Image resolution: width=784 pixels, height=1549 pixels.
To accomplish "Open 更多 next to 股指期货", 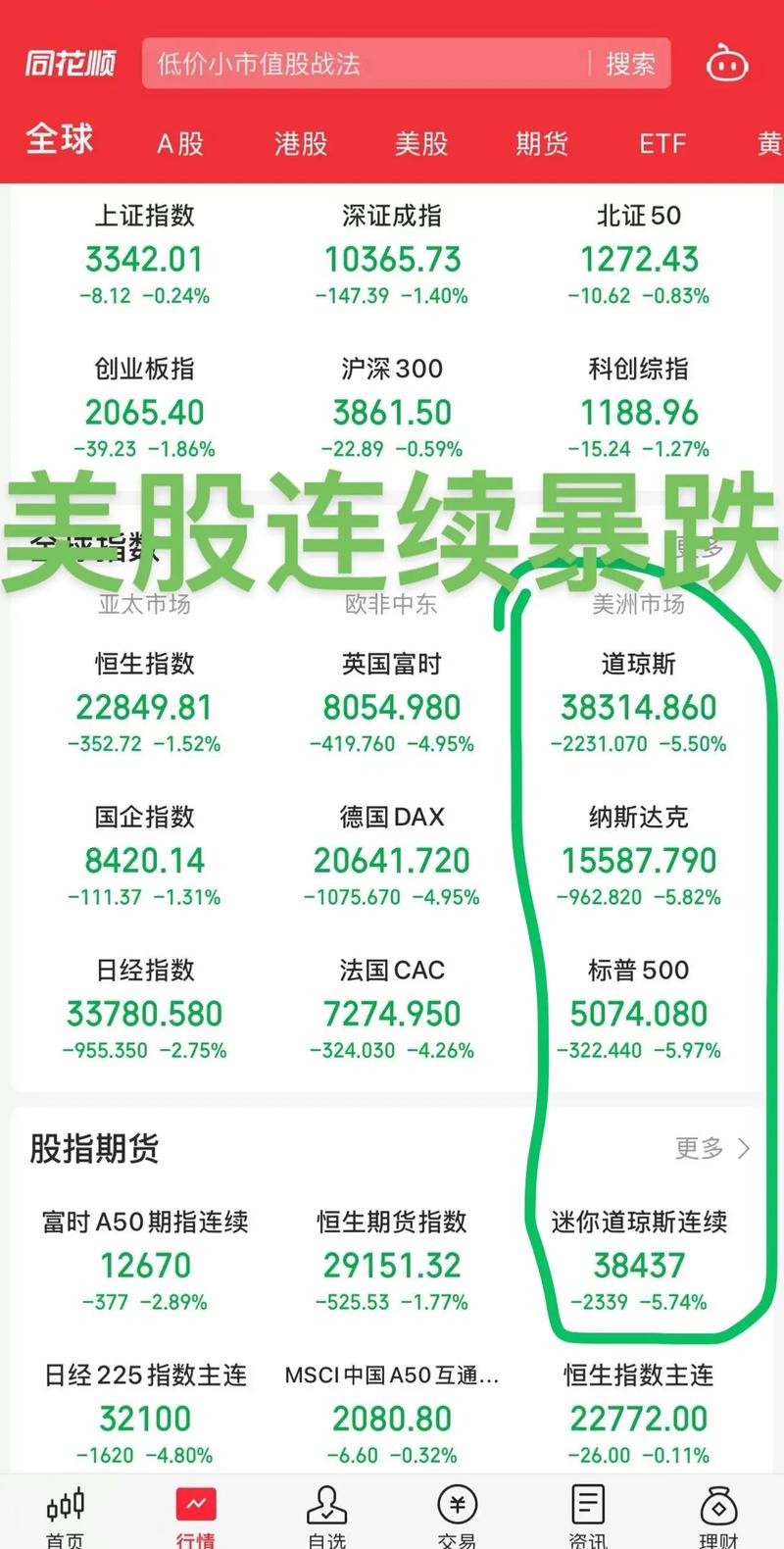I will [x=712, y=1148].
